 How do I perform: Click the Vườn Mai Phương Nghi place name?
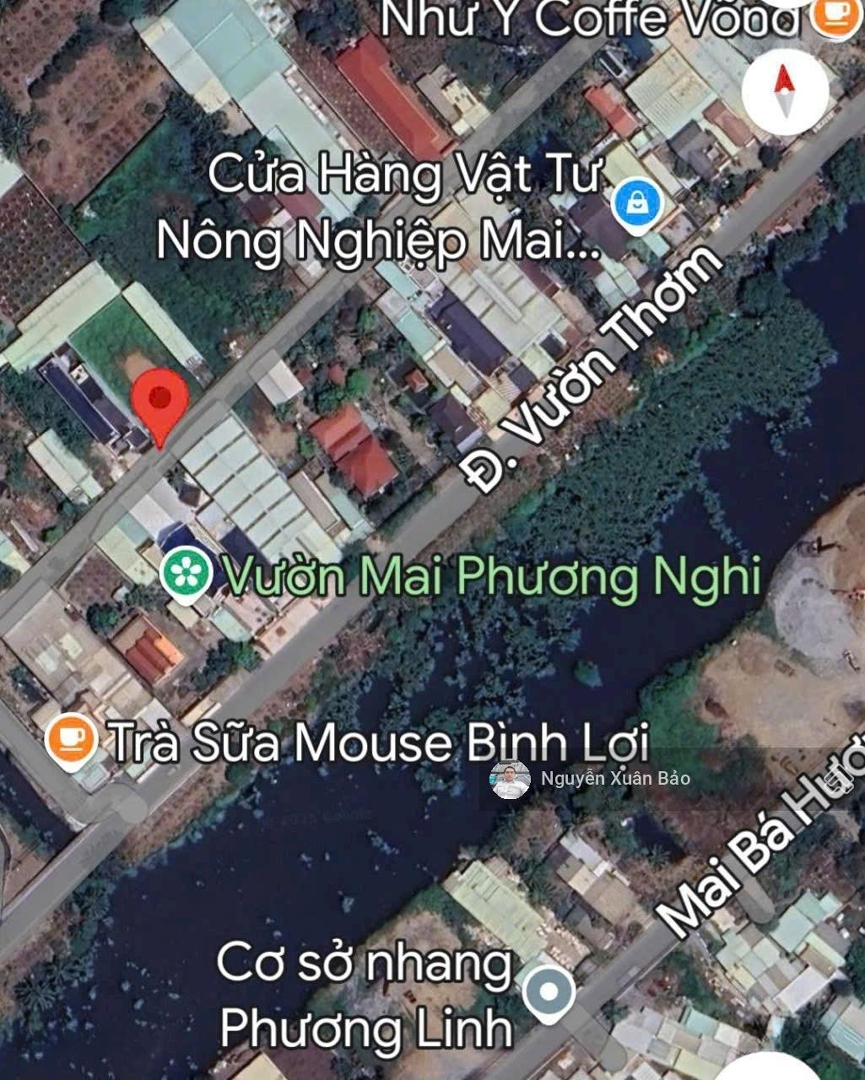[490, 574]
